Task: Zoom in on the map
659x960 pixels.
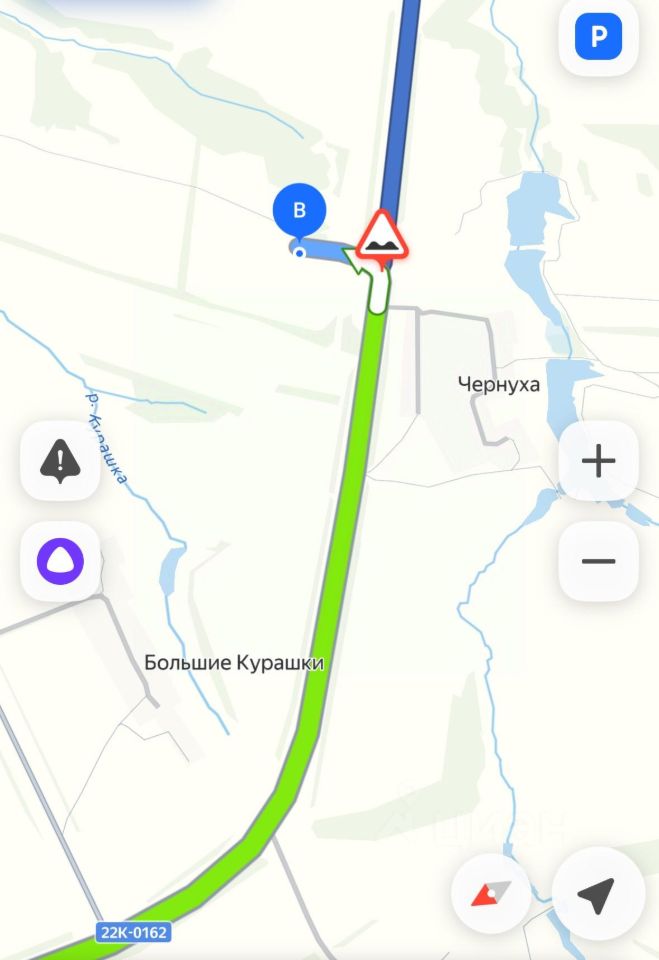Action: click(598, 461)
